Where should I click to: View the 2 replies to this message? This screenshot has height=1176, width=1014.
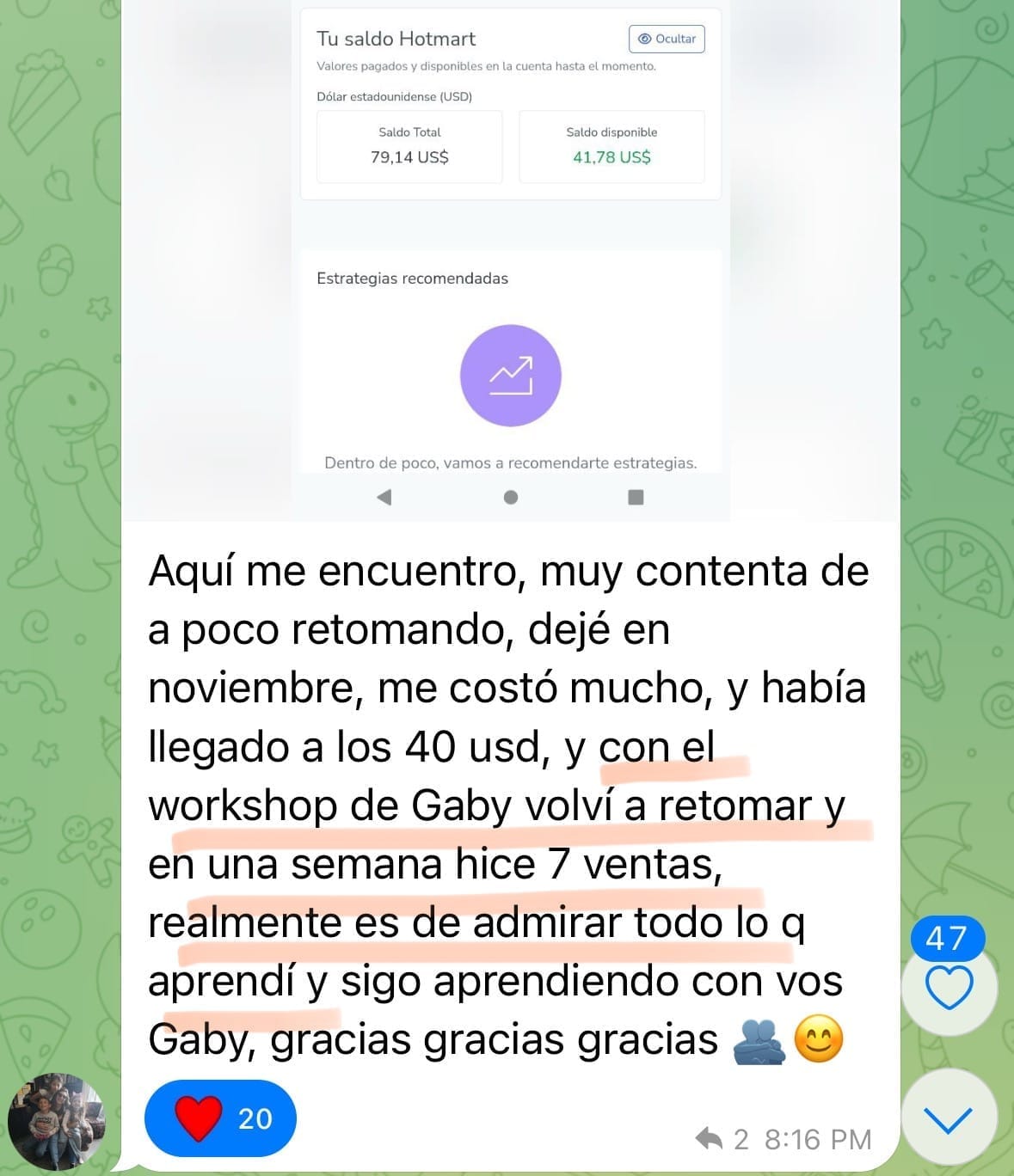(x=722, y=1139)
